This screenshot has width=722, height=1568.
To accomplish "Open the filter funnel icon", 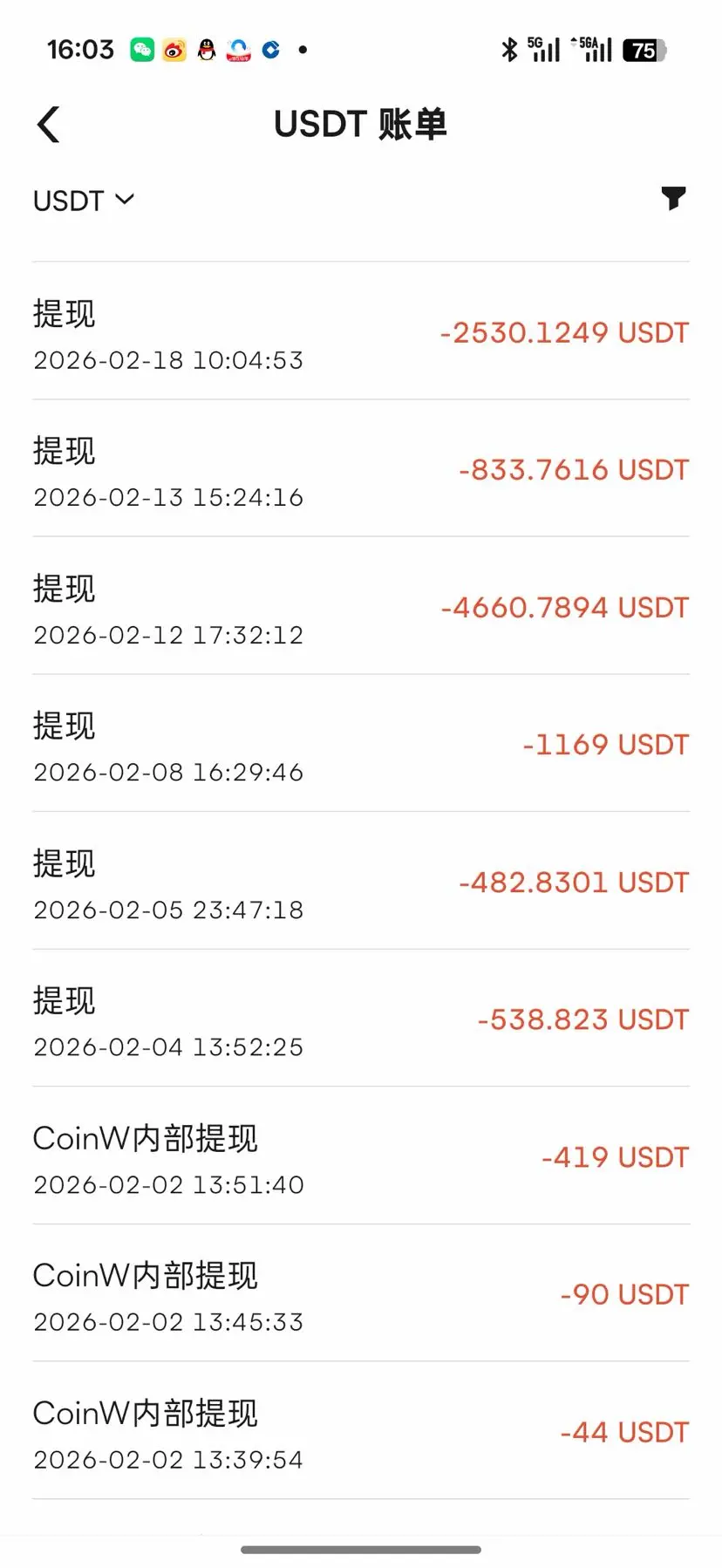I will pos(672,199).
